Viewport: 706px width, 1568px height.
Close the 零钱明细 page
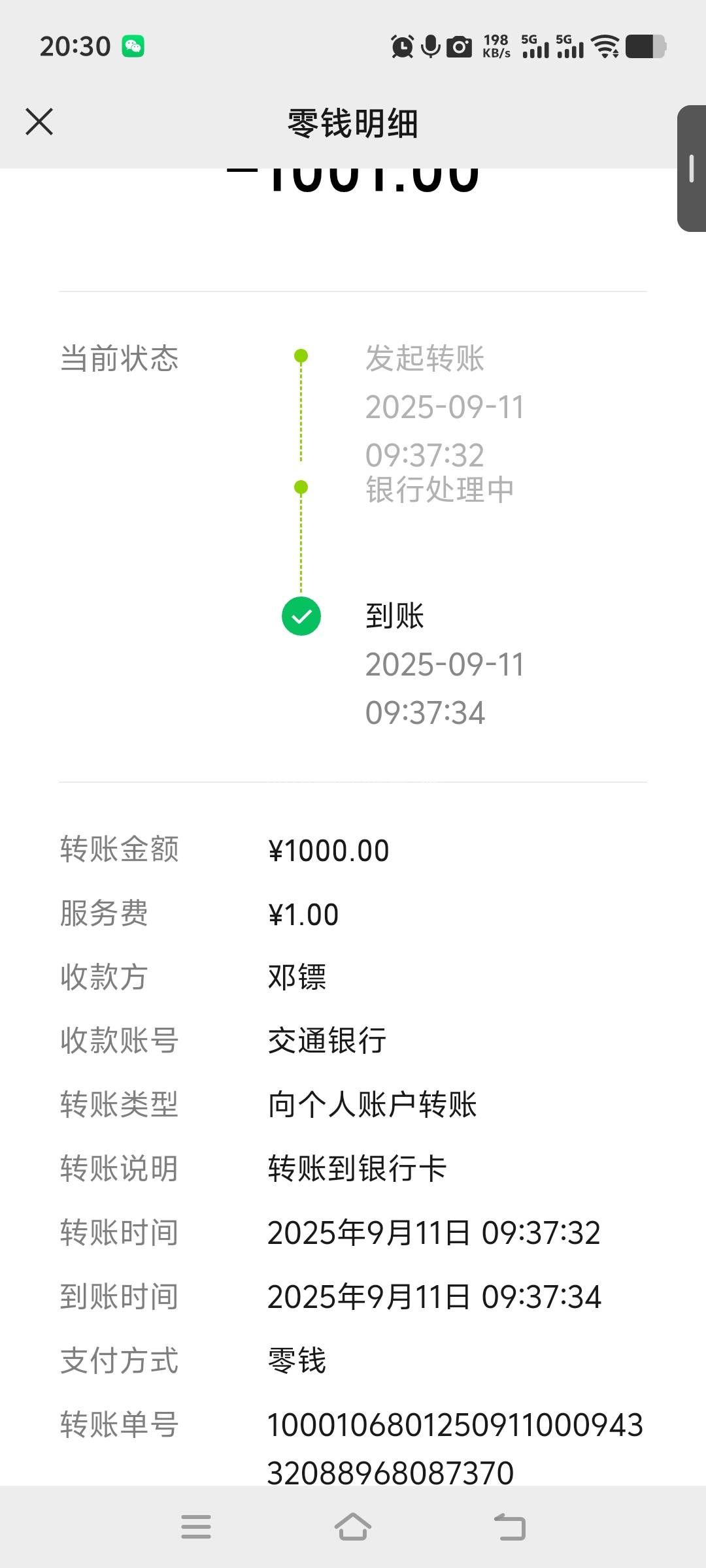[39, 122]
